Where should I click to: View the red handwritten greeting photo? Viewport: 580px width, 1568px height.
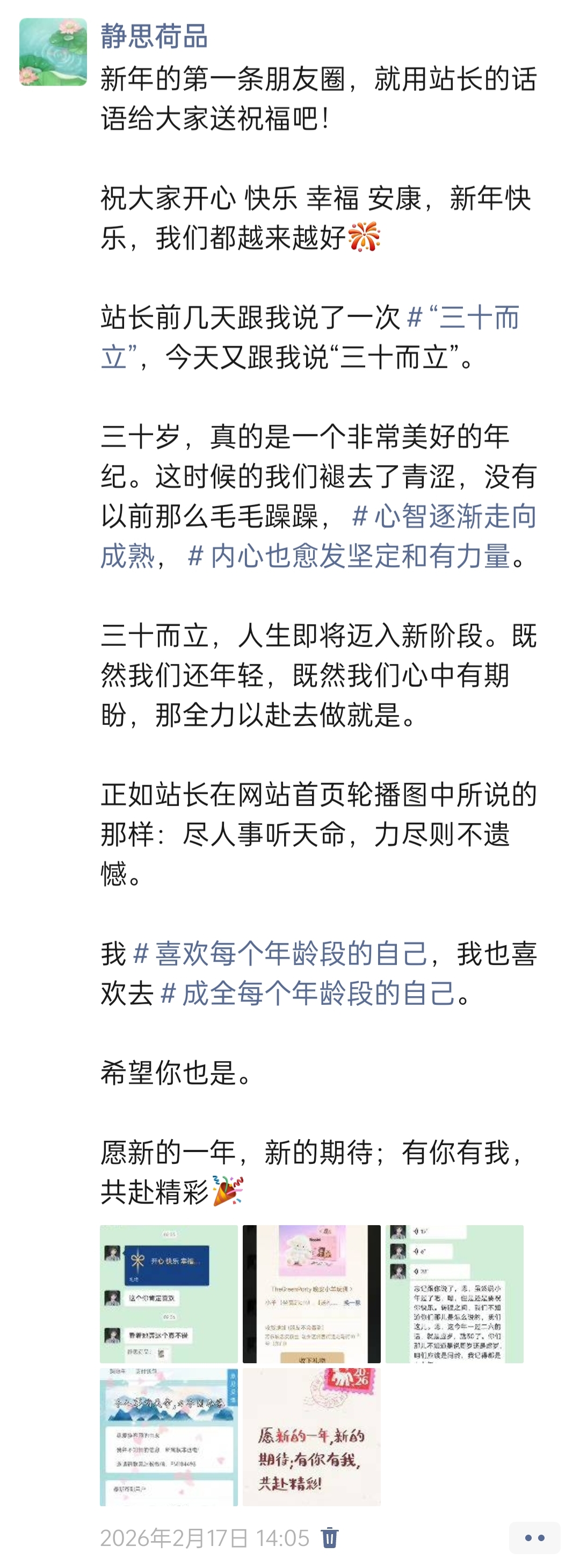[x=311, y=1436]
